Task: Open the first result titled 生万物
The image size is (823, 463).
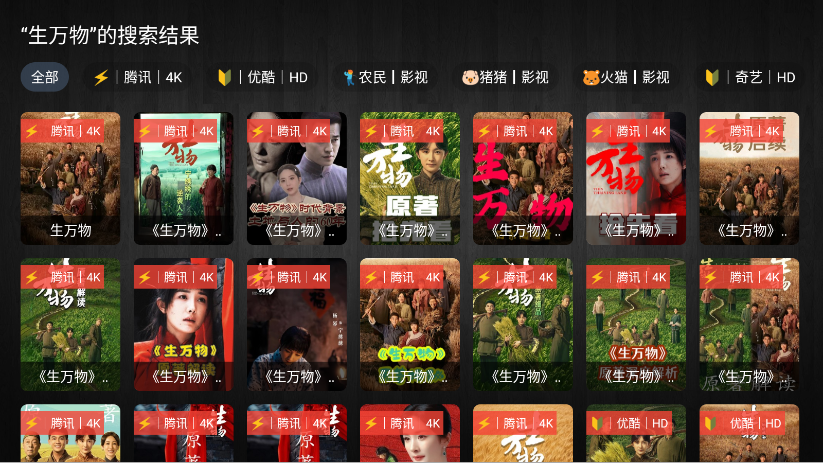Action: tap(70, 179)
